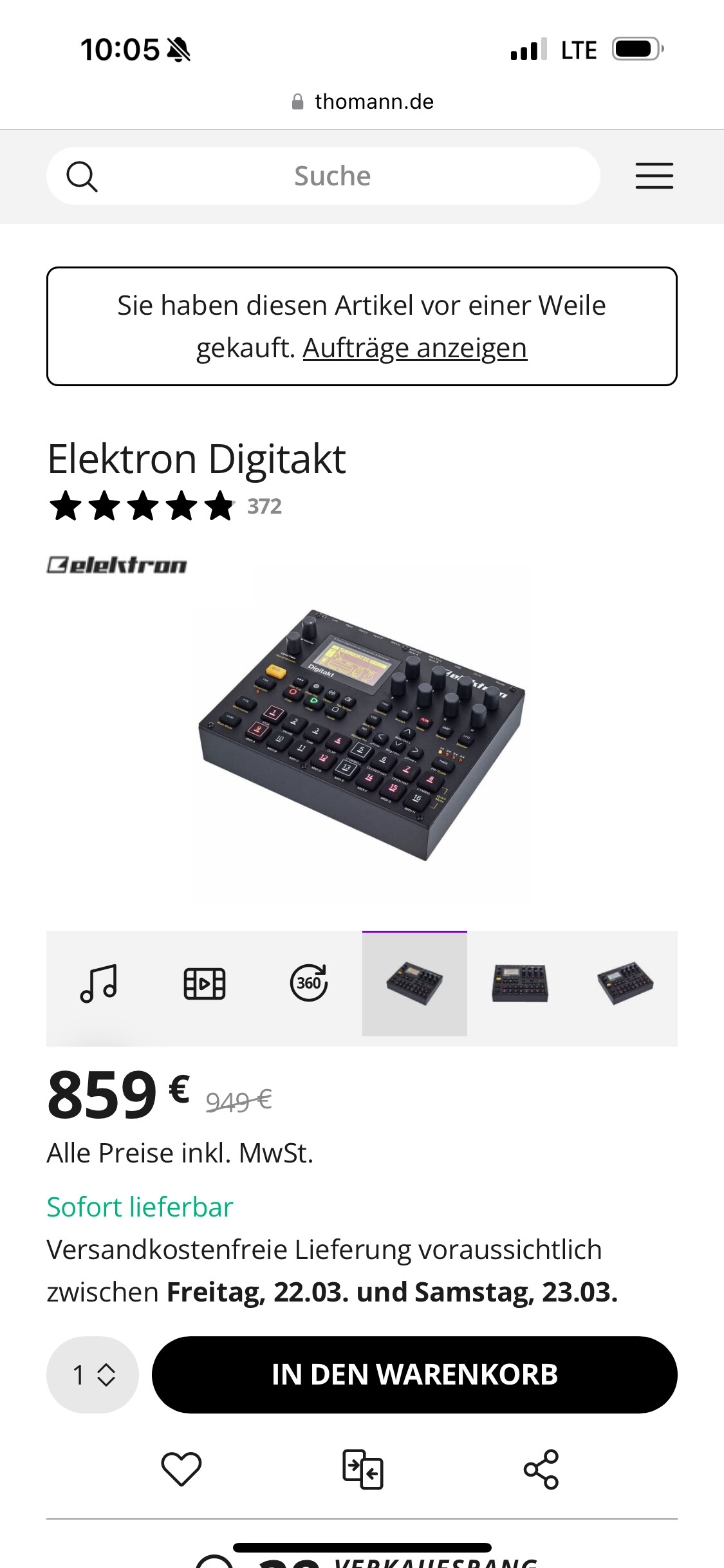
Task: Open the 360 degree view
Action: tap(309, 983)
